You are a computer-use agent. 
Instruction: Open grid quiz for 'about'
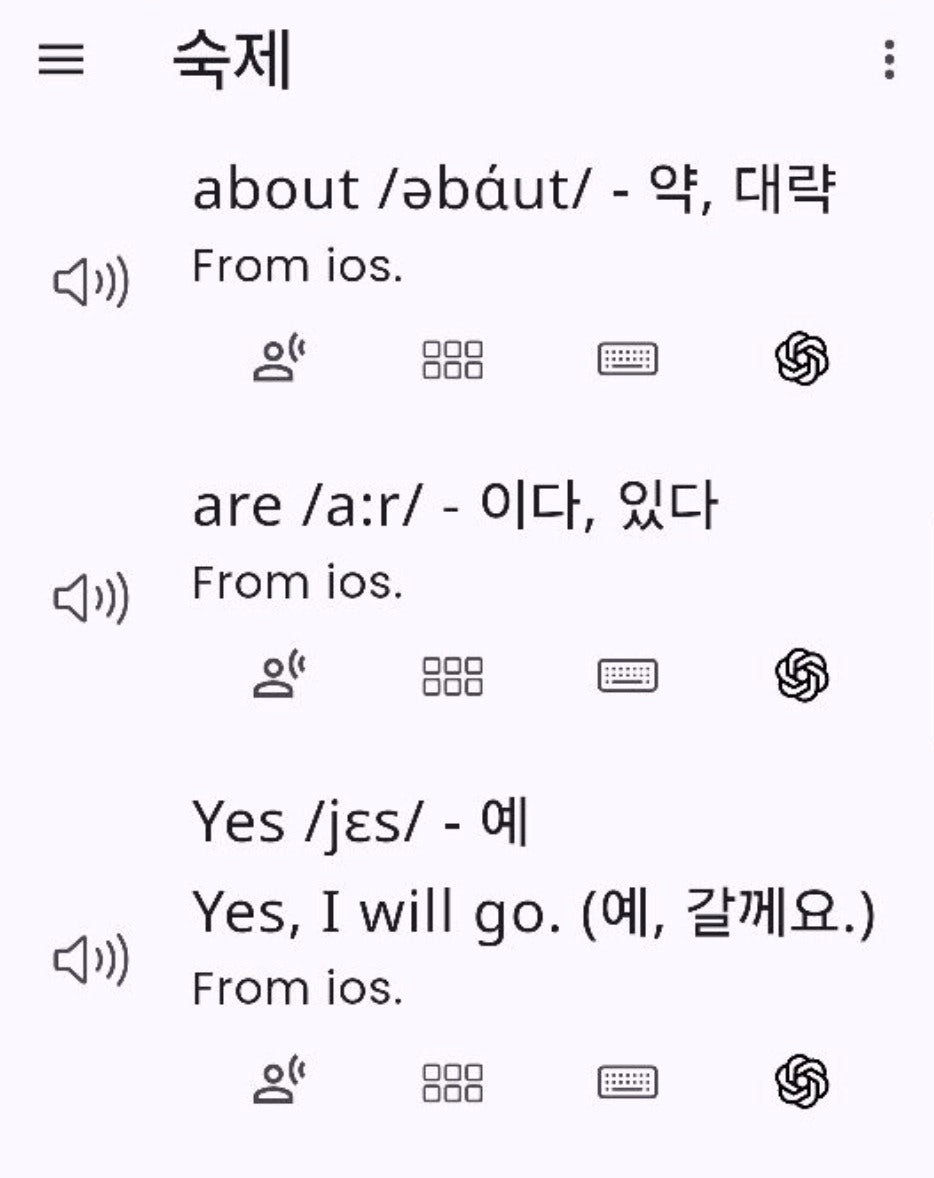click(x=452, y=360)
